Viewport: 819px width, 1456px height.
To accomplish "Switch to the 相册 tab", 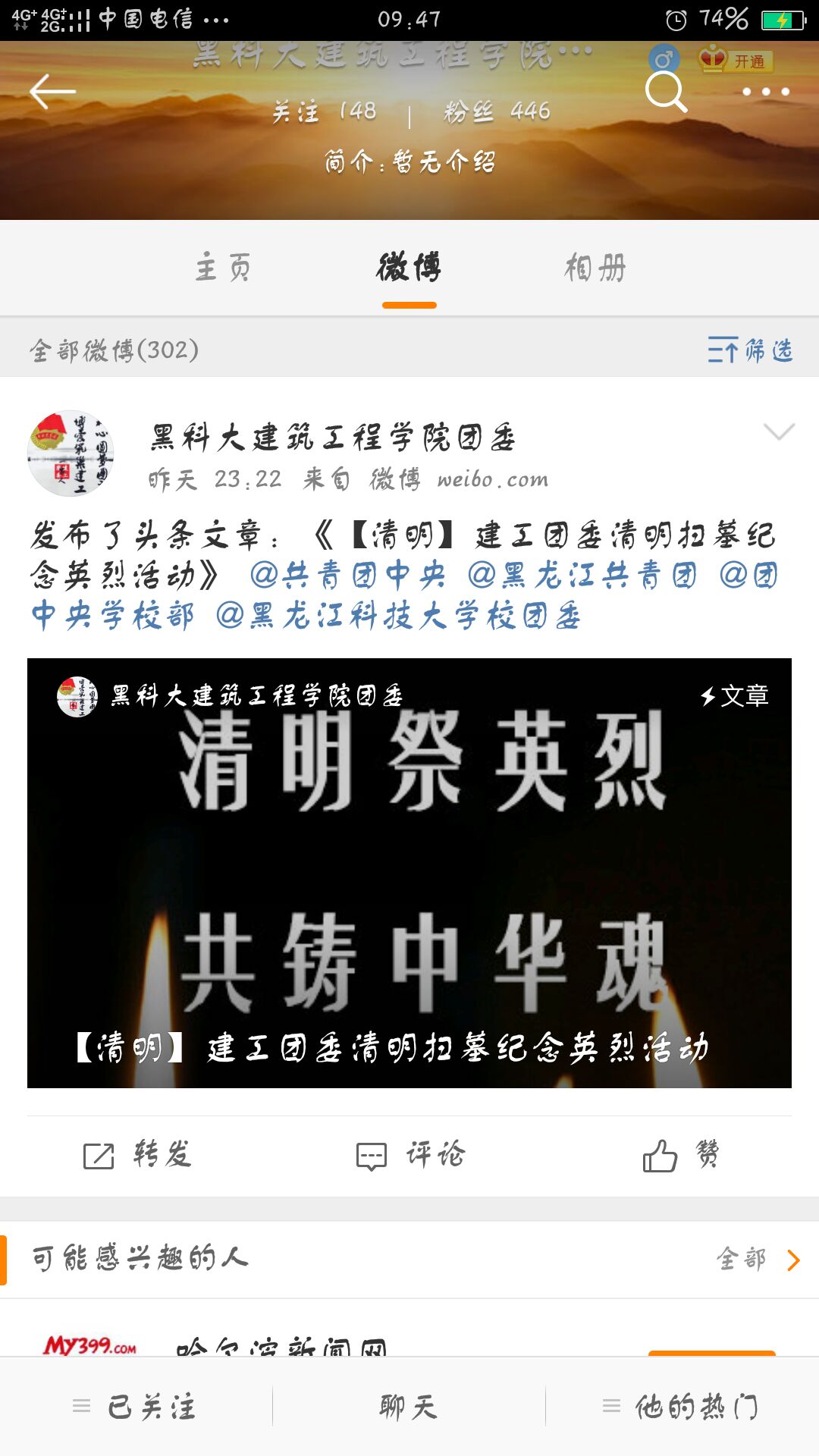I will (595, 268).
